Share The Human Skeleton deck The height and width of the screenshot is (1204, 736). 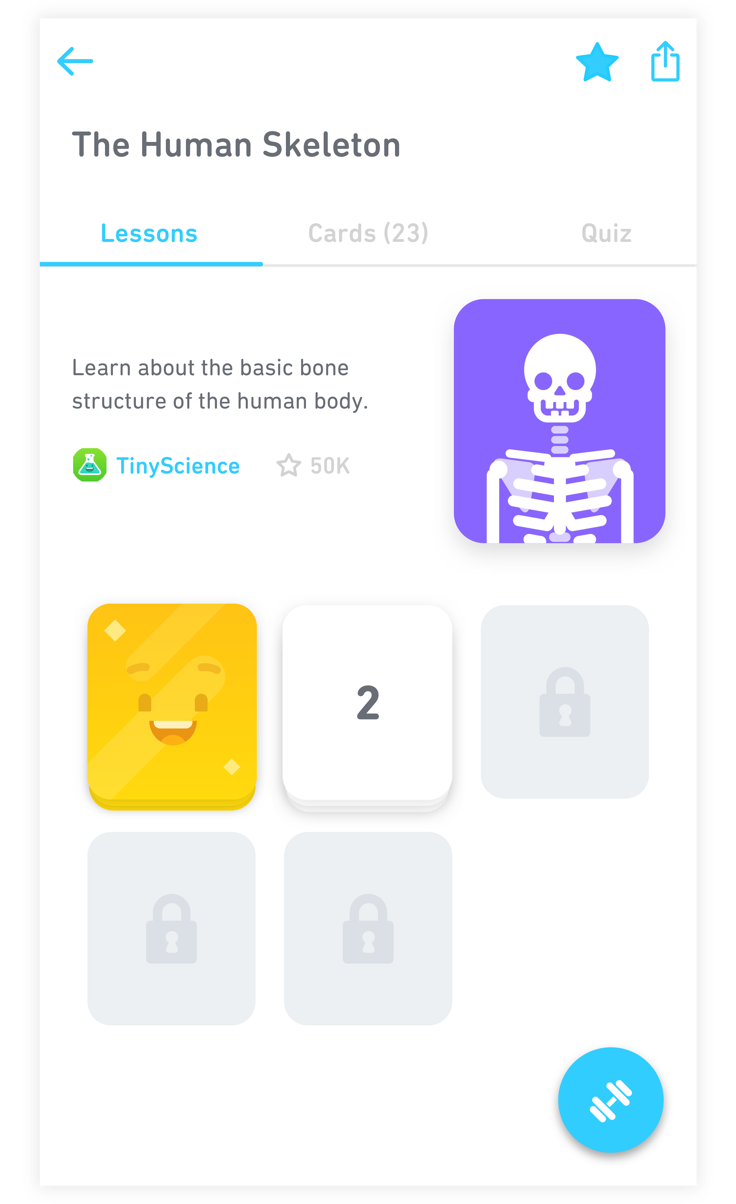[x=665, y=62]
